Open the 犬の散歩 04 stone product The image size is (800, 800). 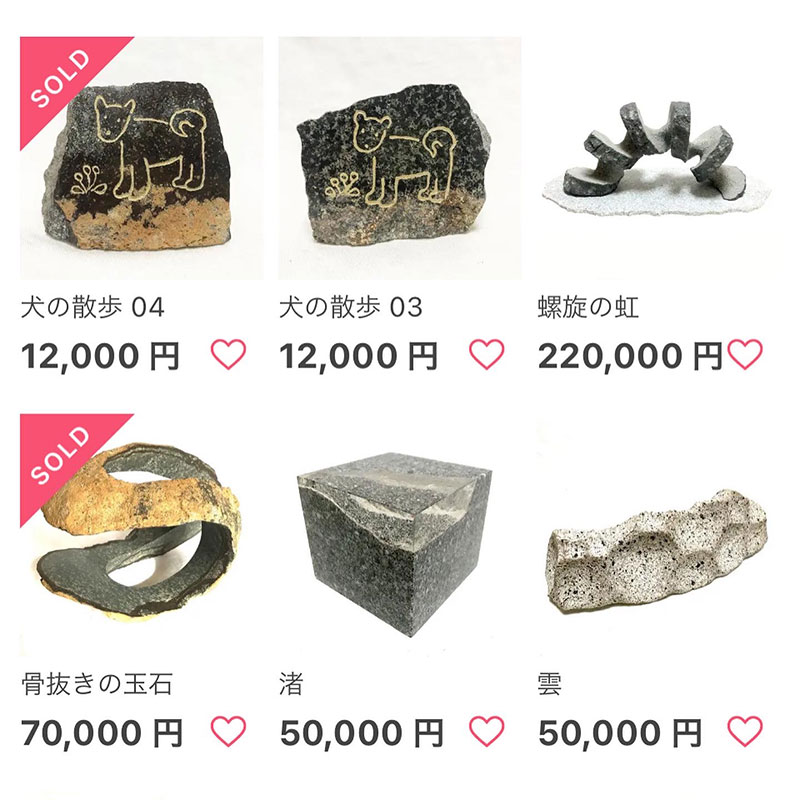coord(141,158)
